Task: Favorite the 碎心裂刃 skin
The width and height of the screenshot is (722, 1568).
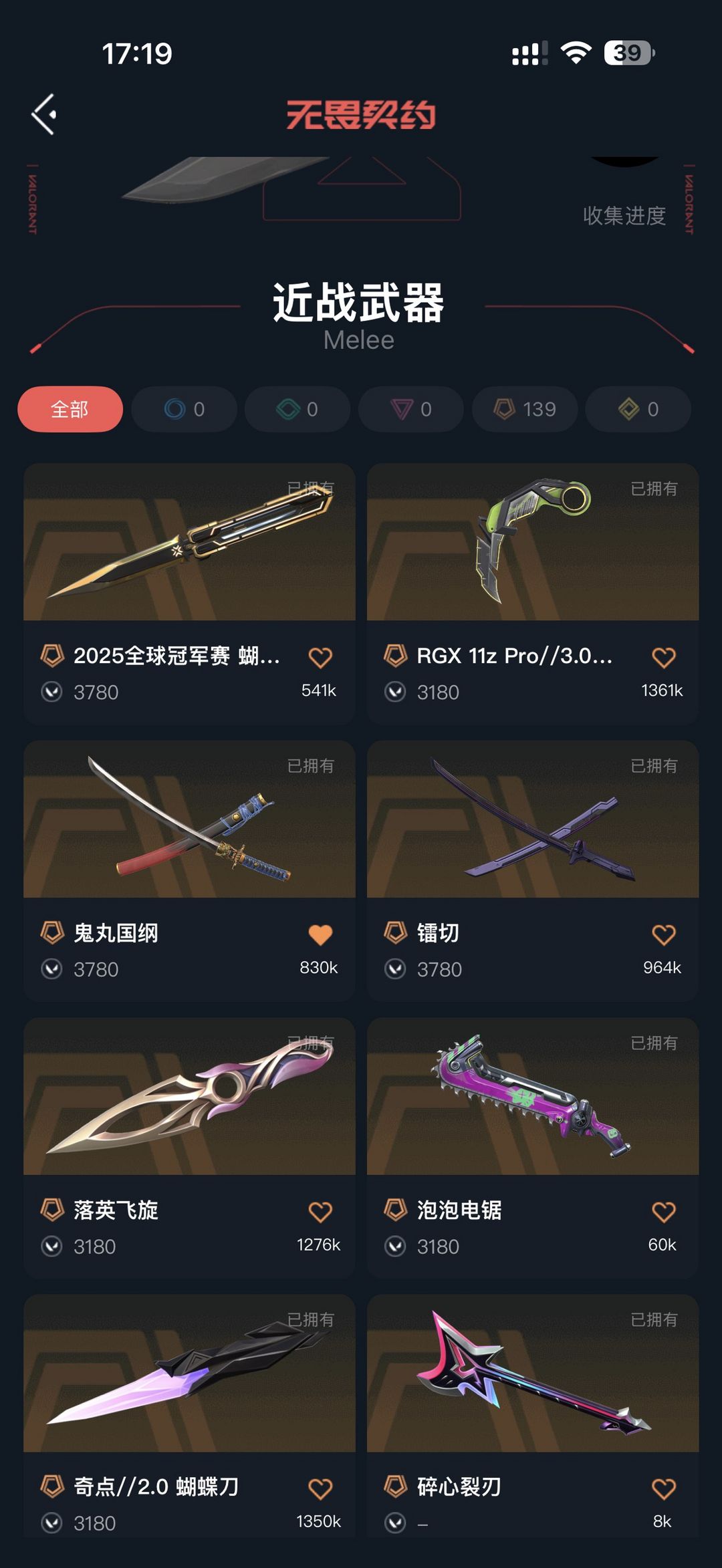Action: coord(663,1488)
